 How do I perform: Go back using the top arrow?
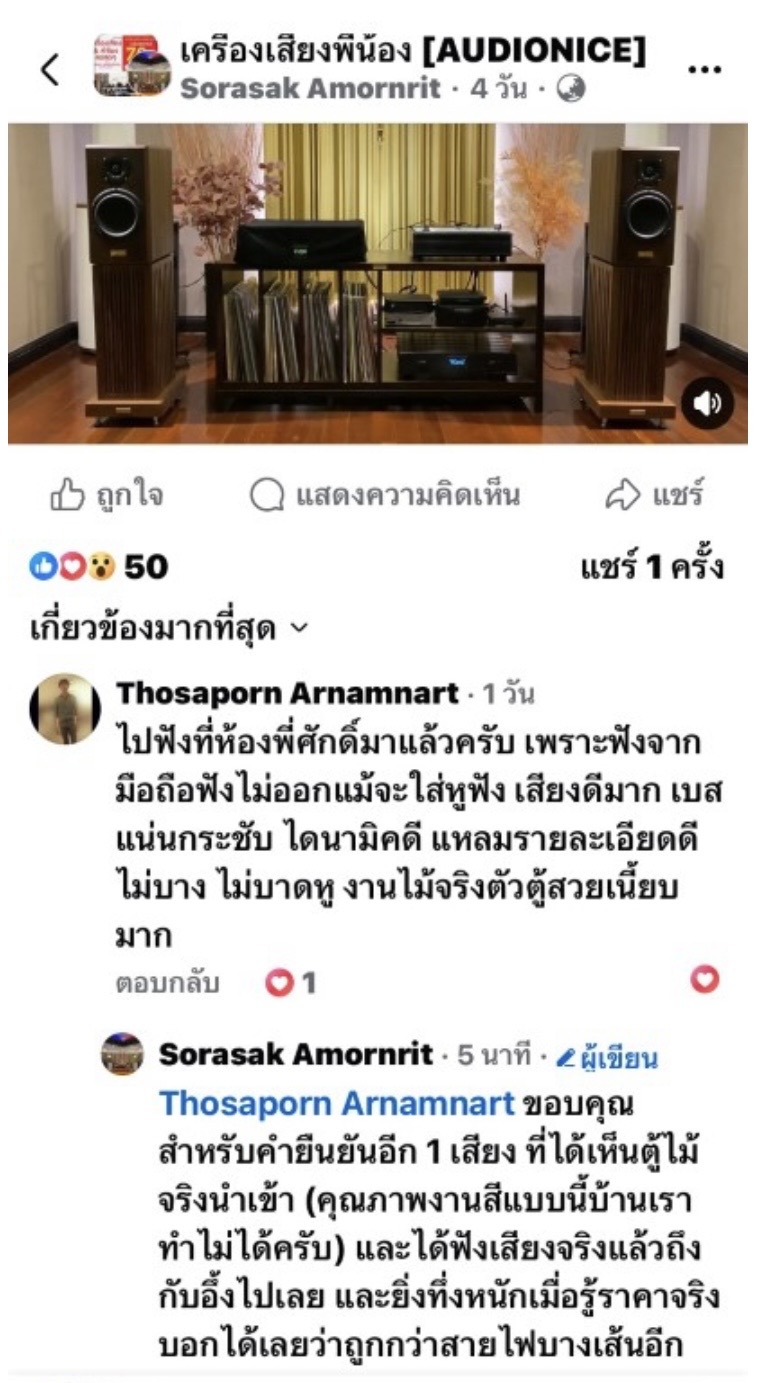pyautogui.click(x=50, y=69)
